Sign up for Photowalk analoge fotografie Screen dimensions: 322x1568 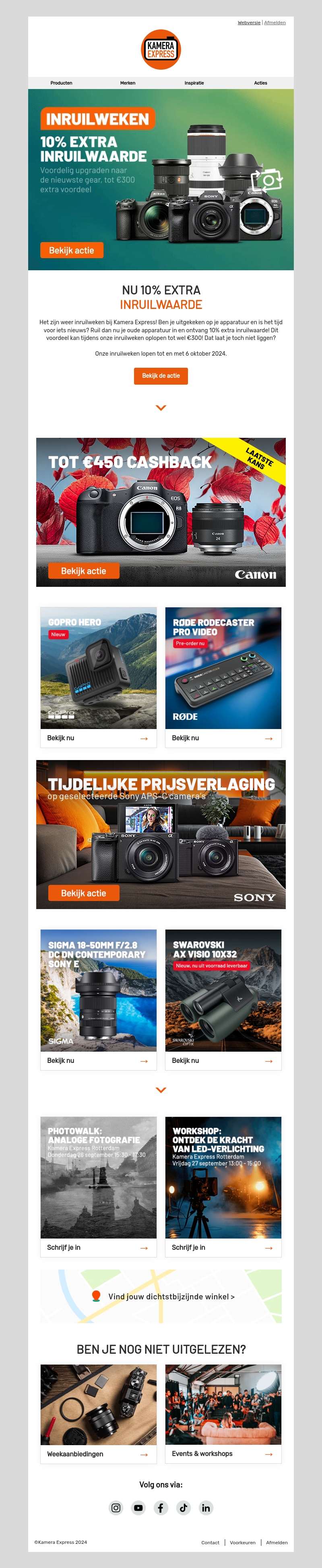(x=98, y=1247)
